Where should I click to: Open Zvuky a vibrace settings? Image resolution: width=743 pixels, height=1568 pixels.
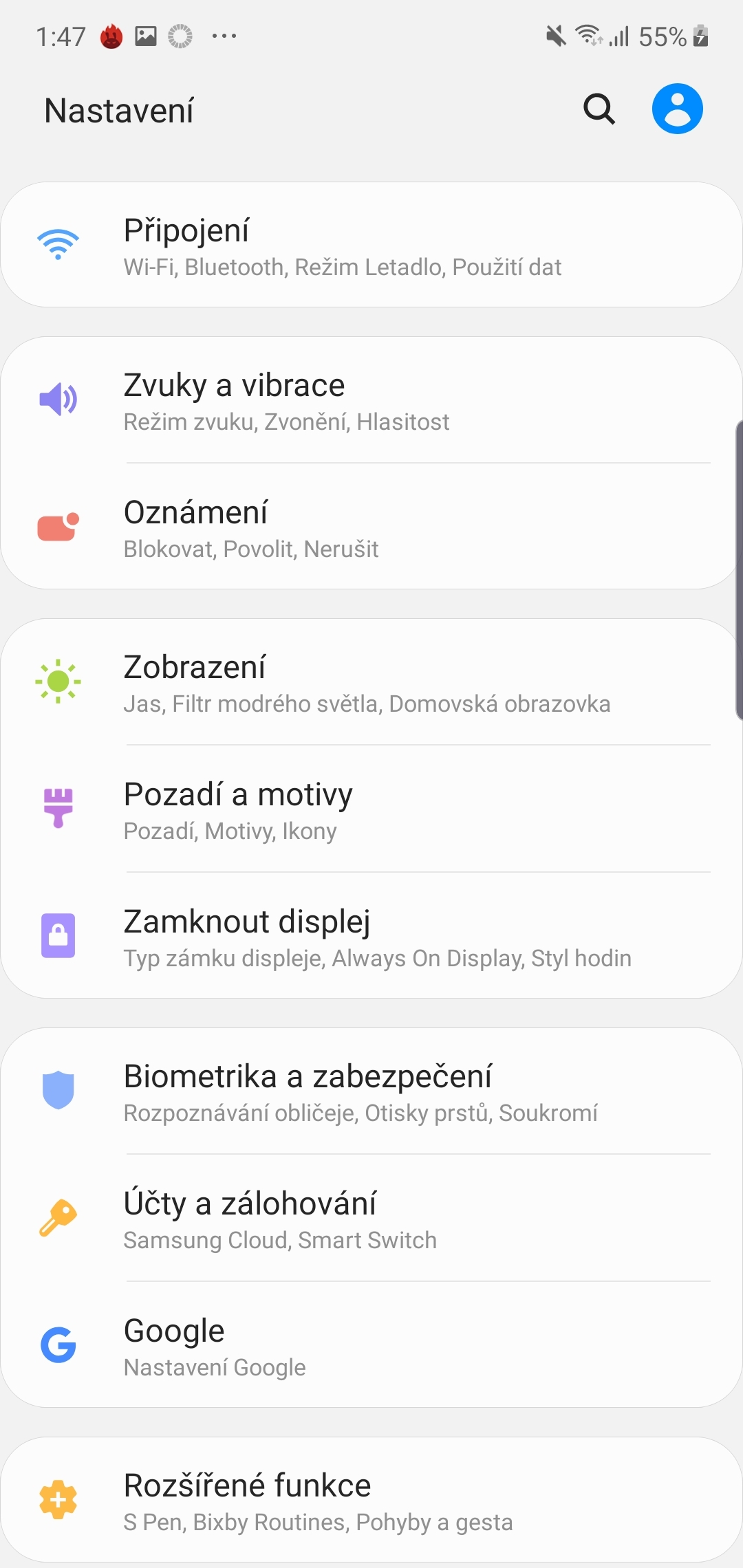[371, 399]
